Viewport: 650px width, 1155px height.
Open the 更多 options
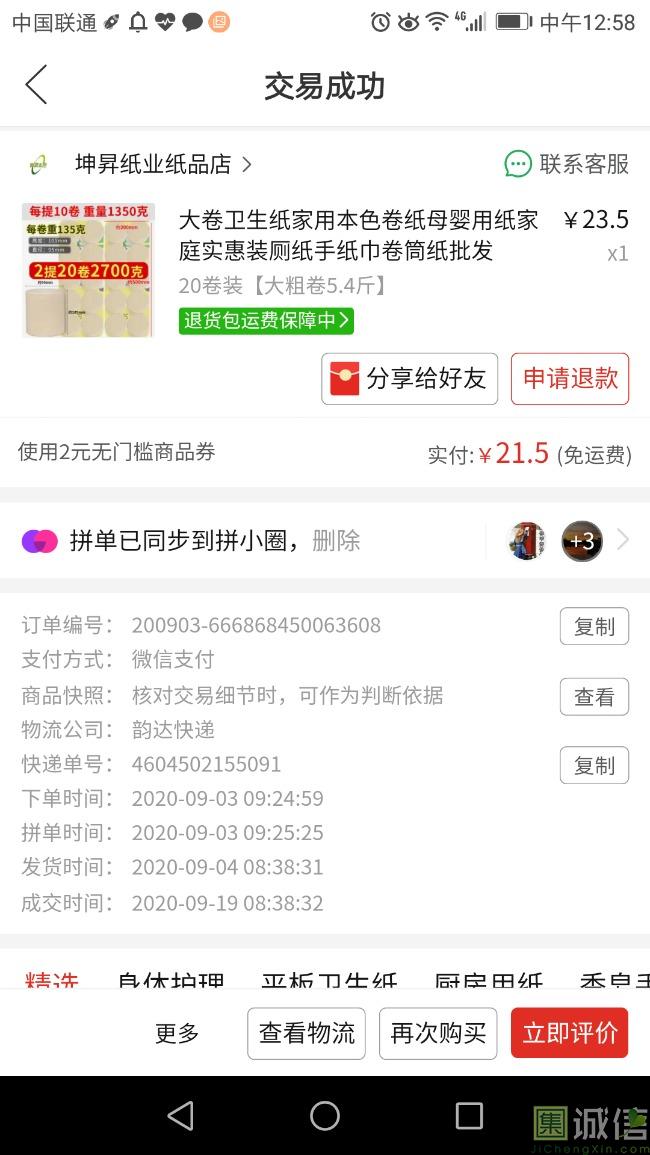pyautogui.click(x=177, y=1034)
